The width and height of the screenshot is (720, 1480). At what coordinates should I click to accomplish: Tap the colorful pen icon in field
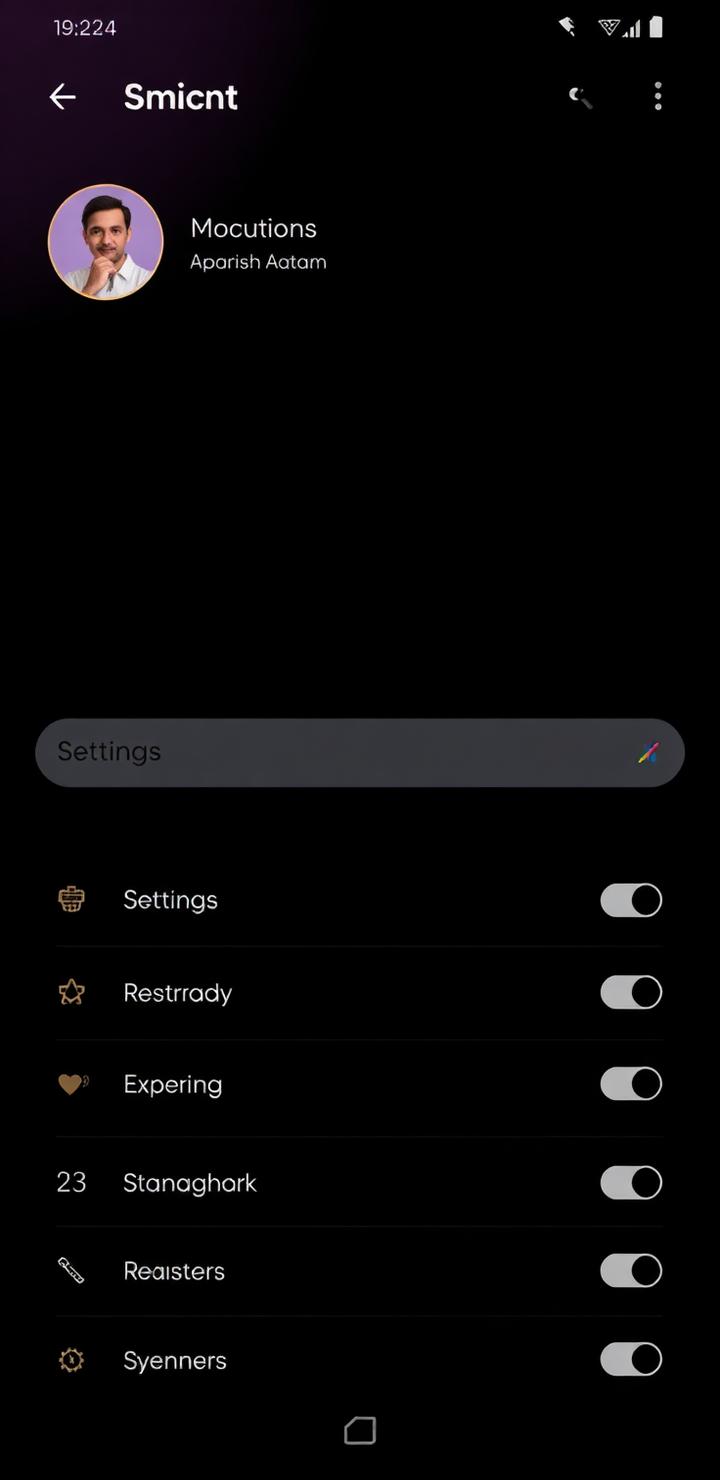click(648, 753)
